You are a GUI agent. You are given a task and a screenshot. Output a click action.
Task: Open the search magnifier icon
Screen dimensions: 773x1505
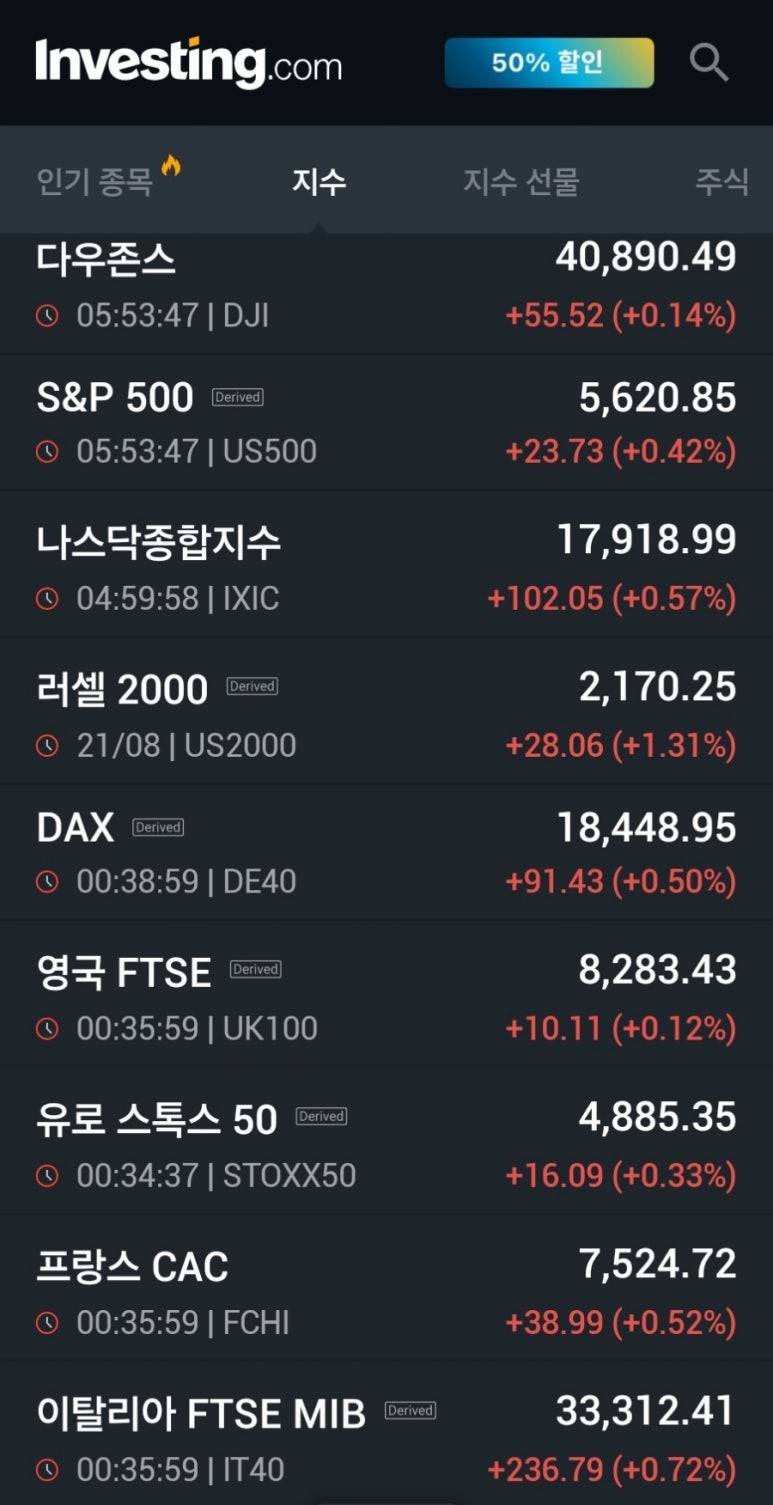coord(709,63)
